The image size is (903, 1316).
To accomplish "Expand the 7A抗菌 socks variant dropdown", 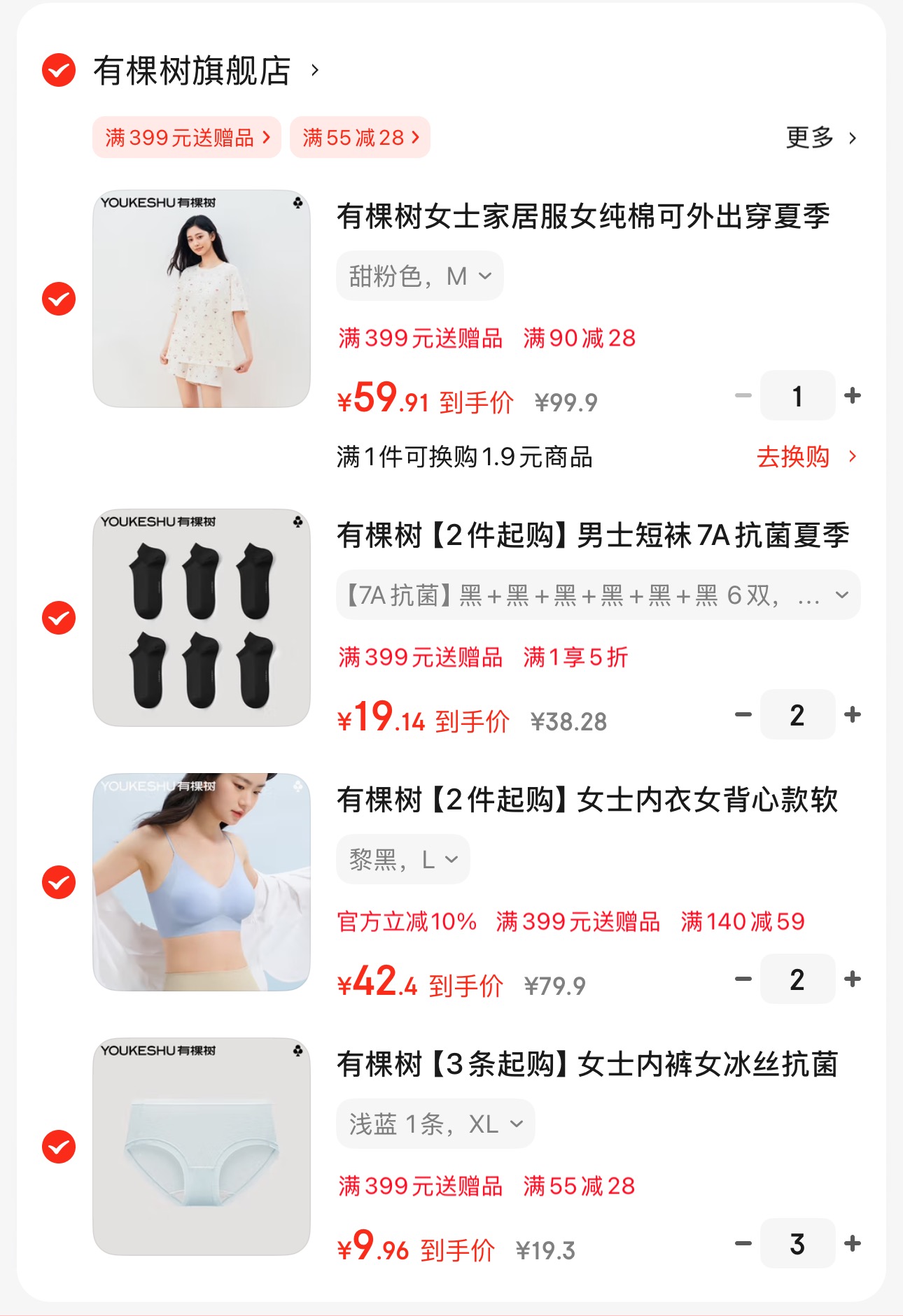I will tap(591, 595).
